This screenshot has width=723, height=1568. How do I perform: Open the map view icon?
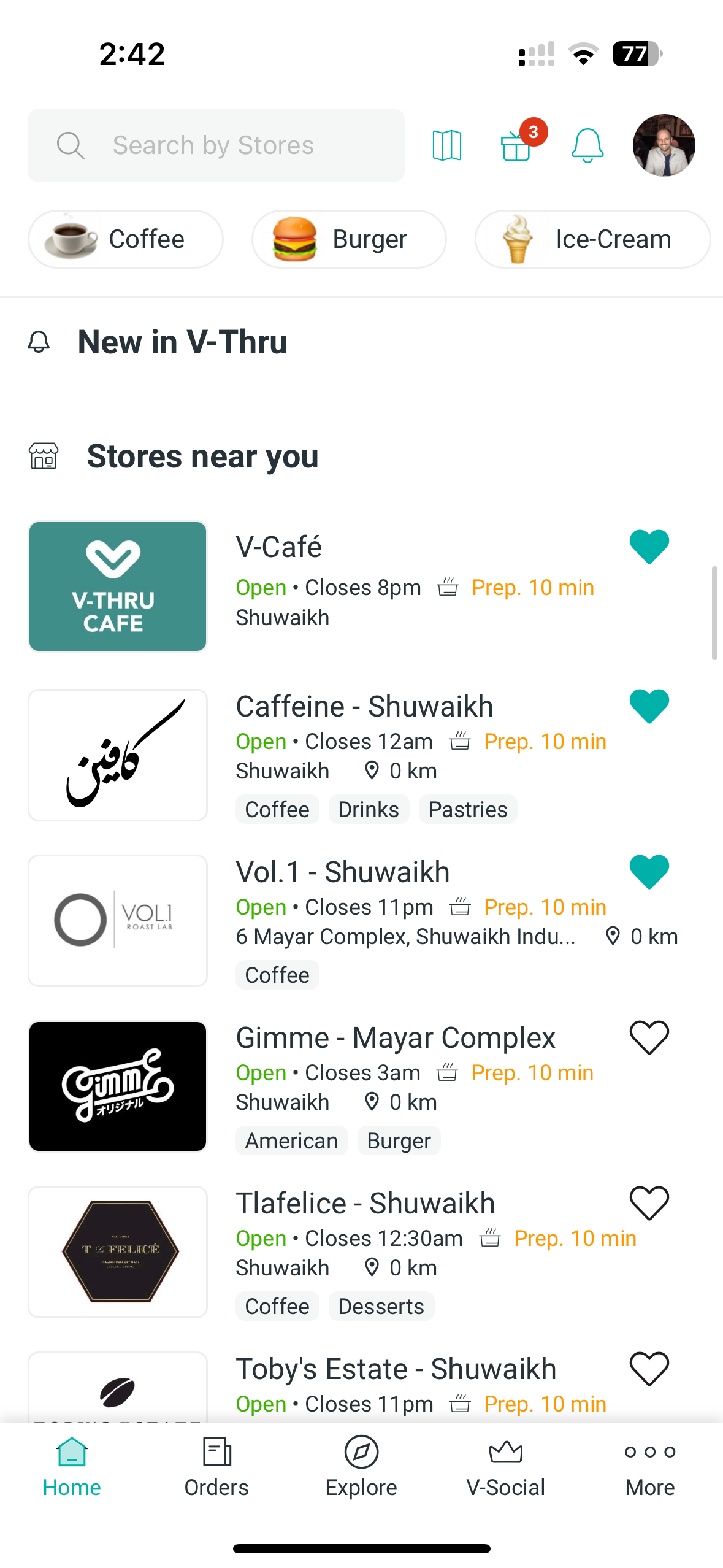click(x=447, y=145)
